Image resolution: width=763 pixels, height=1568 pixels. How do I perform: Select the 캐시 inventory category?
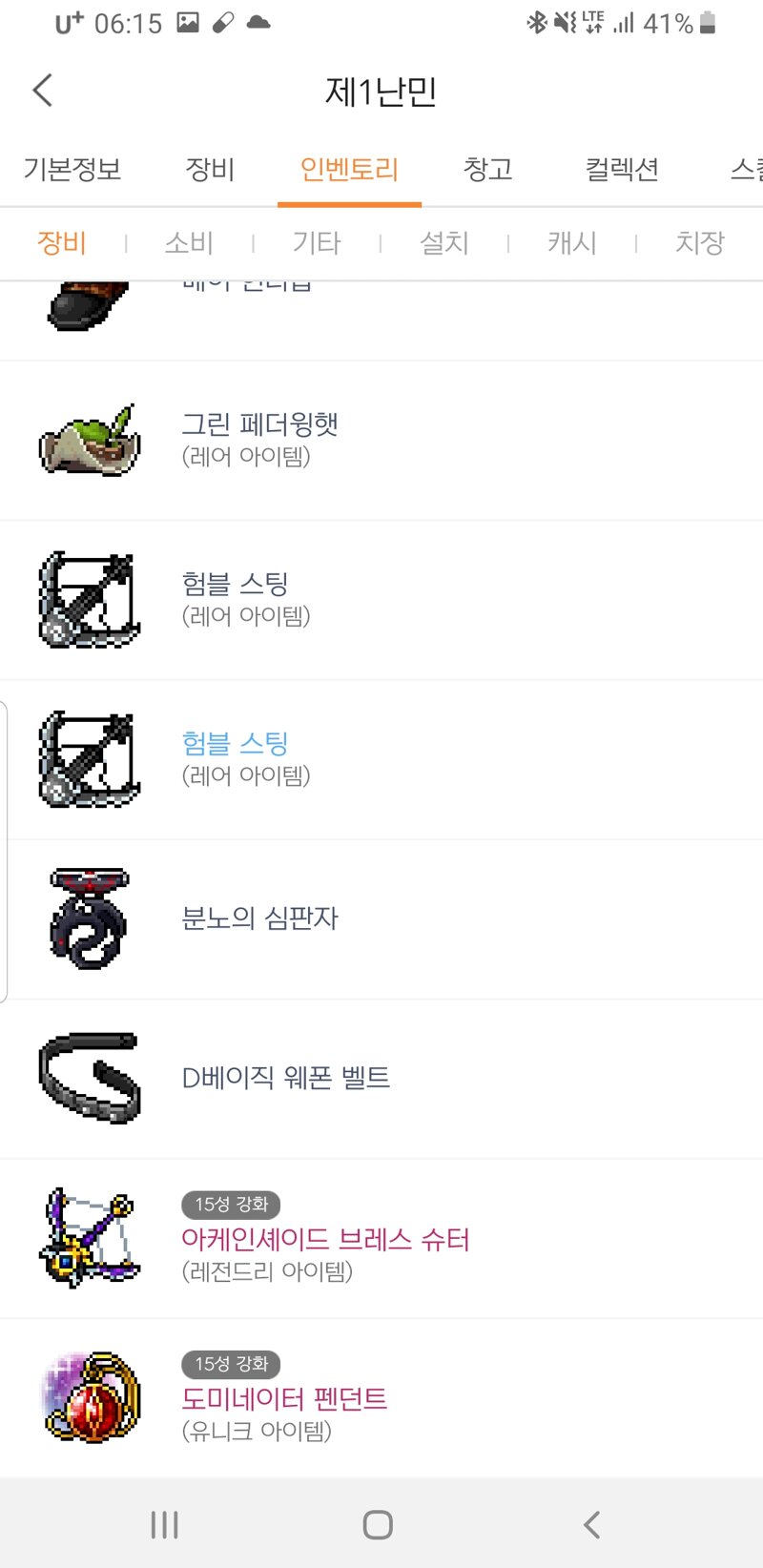click(x=572, y=243)
